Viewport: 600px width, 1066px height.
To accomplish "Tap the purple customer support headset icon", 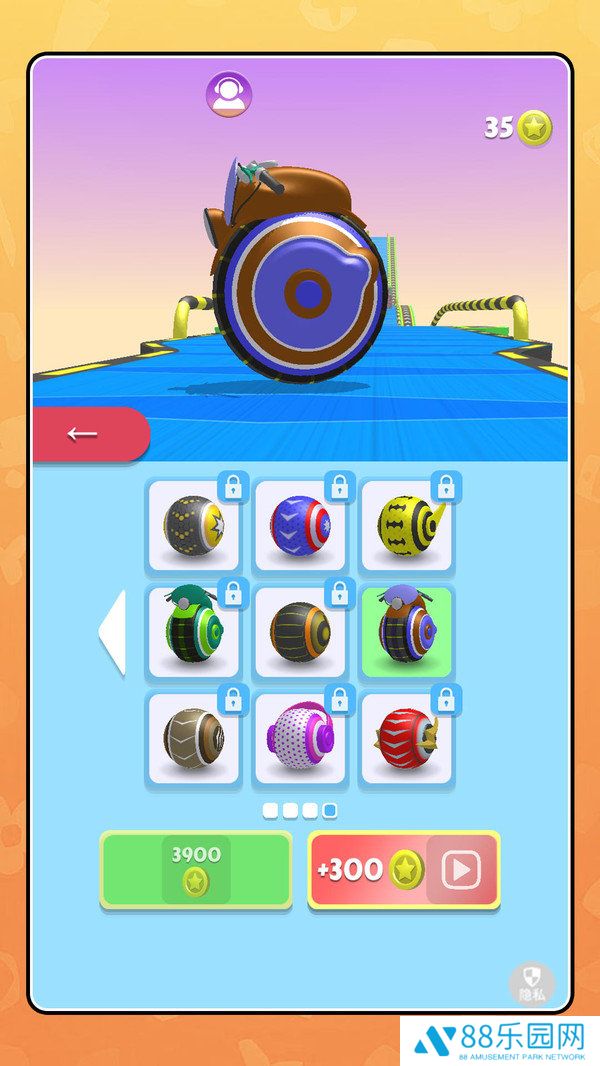I will click(229, 93).
